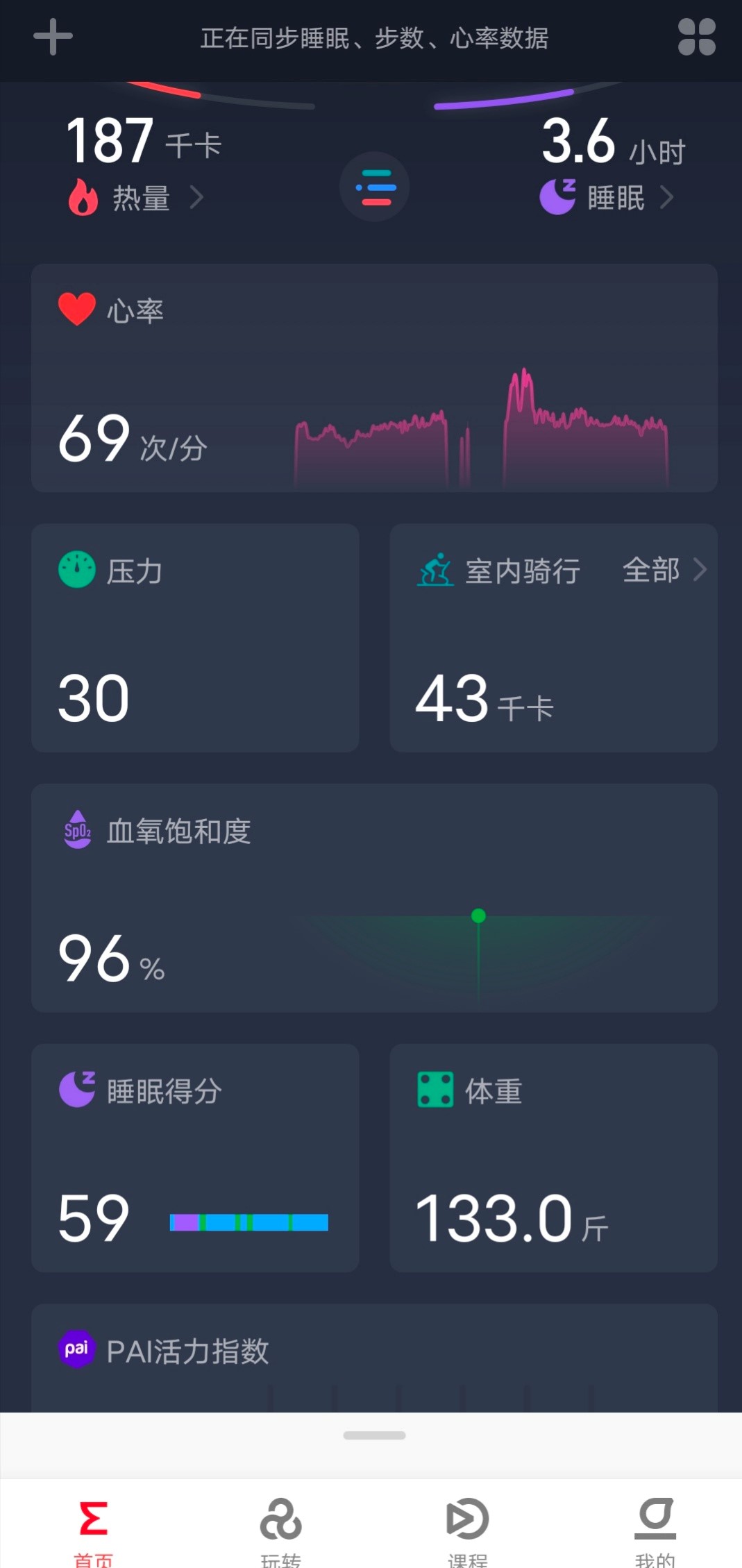View 全部 workout records

[663, 571]
